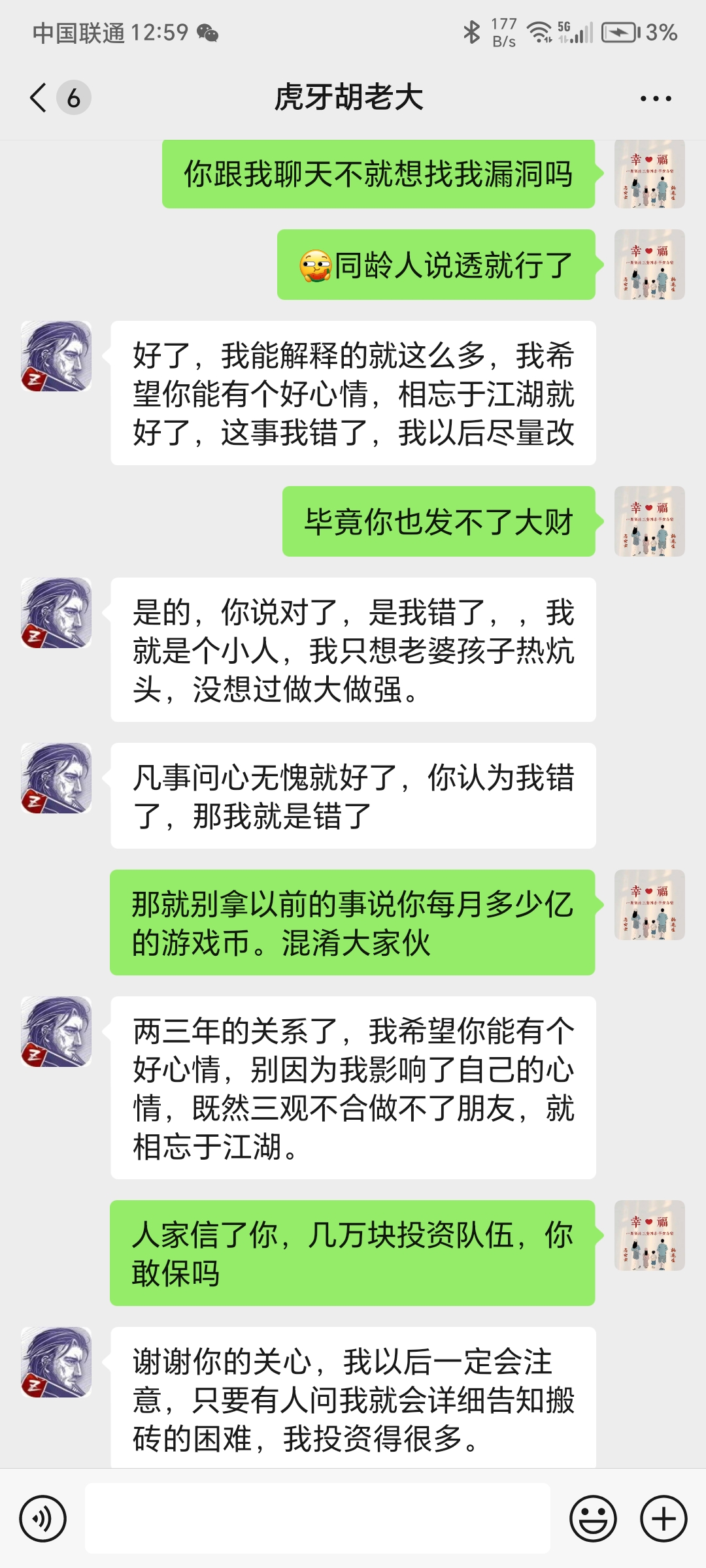Image resolution: width=706 pixels, height=1568 pixels.
Task: Open the plus attachments menu
Action: coord(663,1518)
